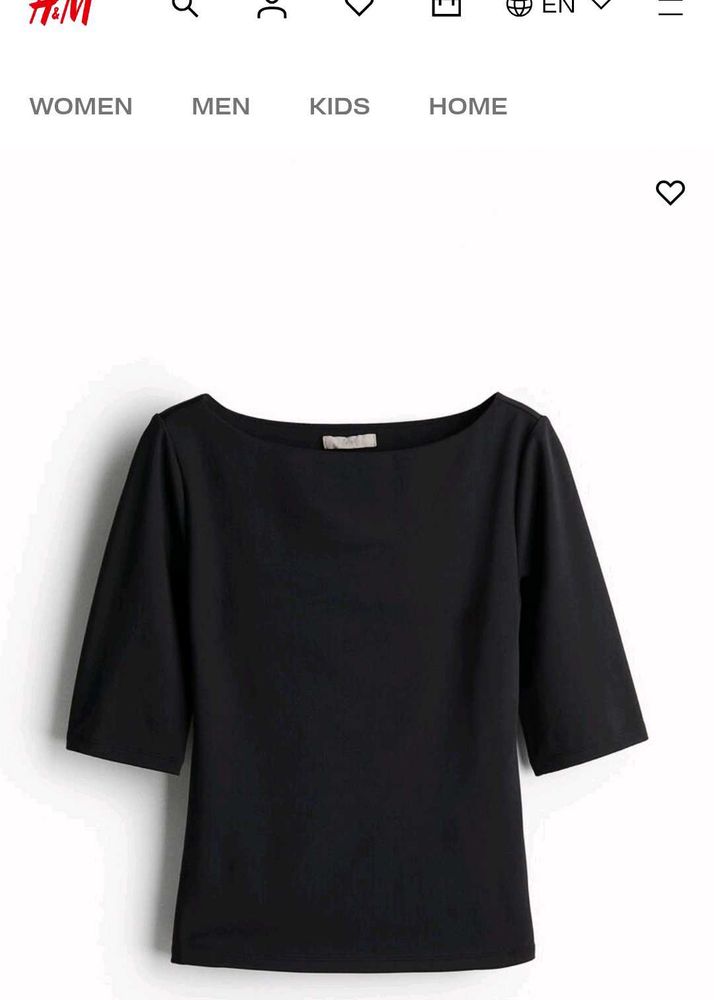Open search from the magnifier icon
The image size is (714, 1000).
click(x=185, y=7)
